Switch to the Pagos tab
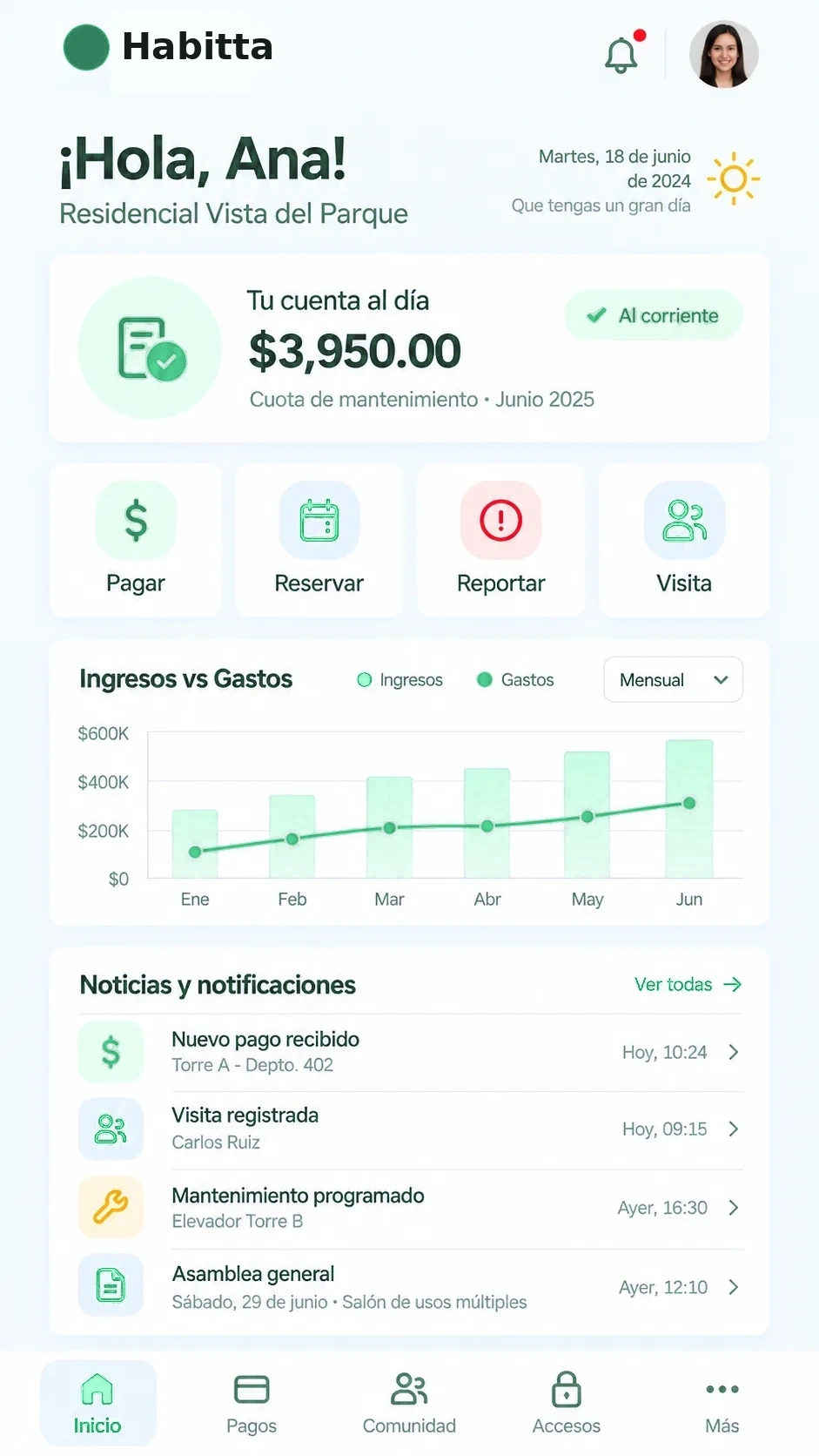The width and height of the screenshot is (819, 1456). point(252,1402)
